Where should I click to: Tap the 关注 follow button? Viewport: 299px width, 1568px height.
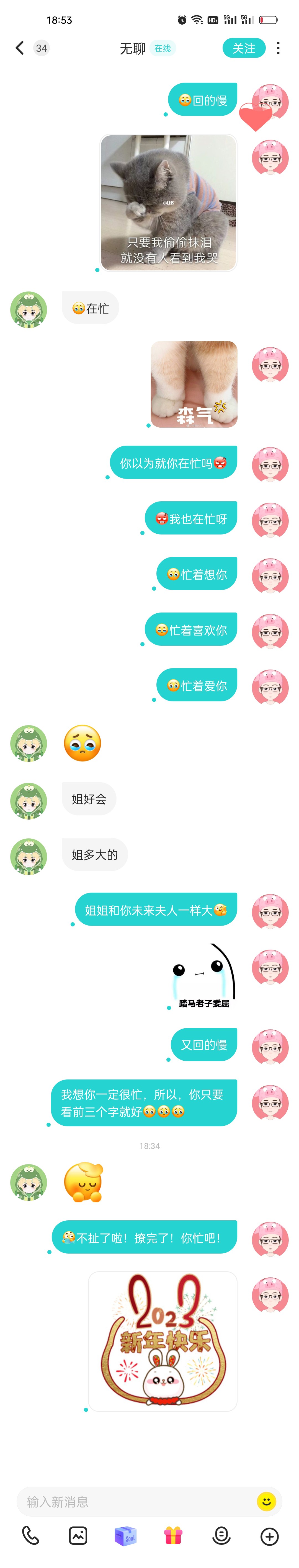point(244,48)
